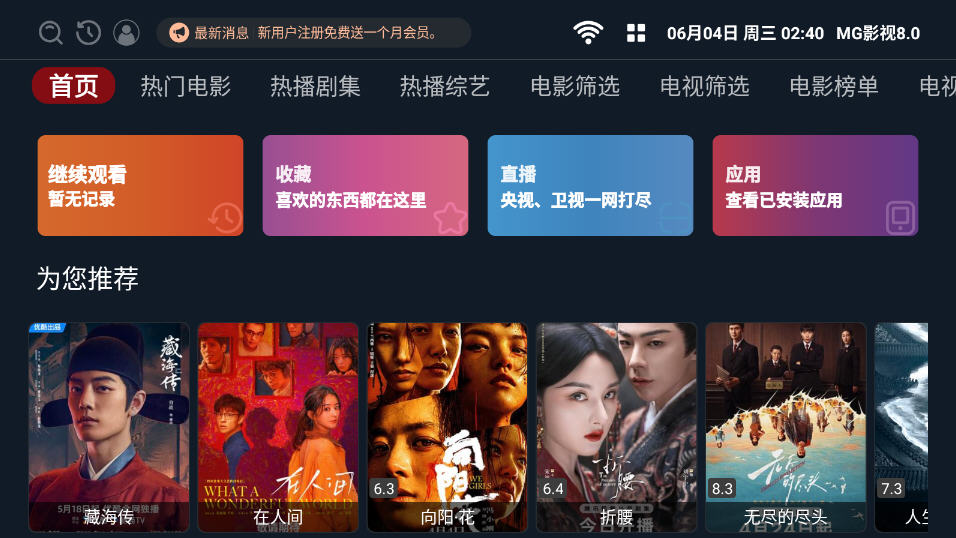Open the apps grid icon
The image size is (956, 538).
(636, 33)
